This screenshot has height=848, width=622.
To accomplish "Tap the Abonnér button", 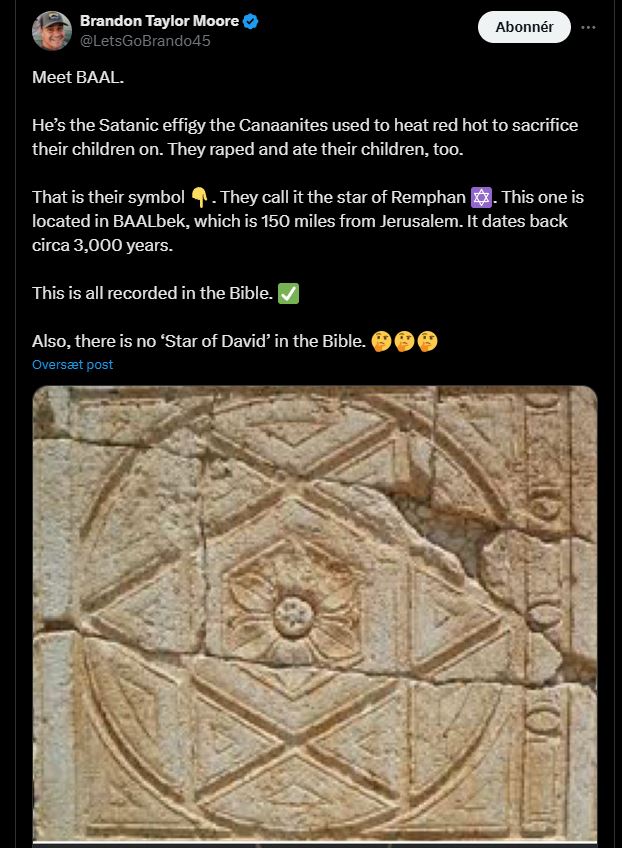I will (x=524, y=27).
